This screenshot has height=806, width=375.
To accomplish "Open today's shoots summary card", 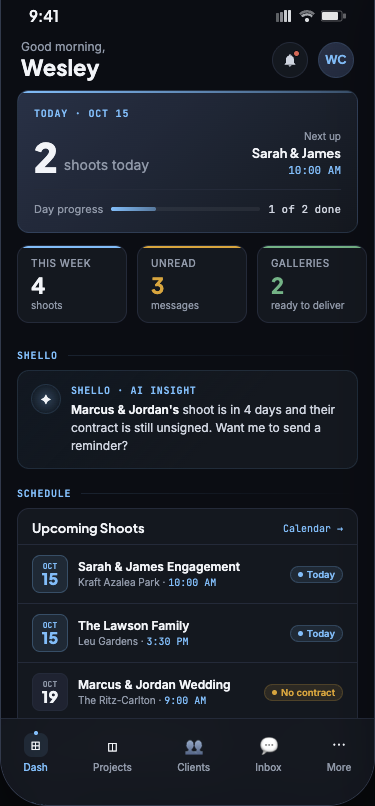I will 188,162.
